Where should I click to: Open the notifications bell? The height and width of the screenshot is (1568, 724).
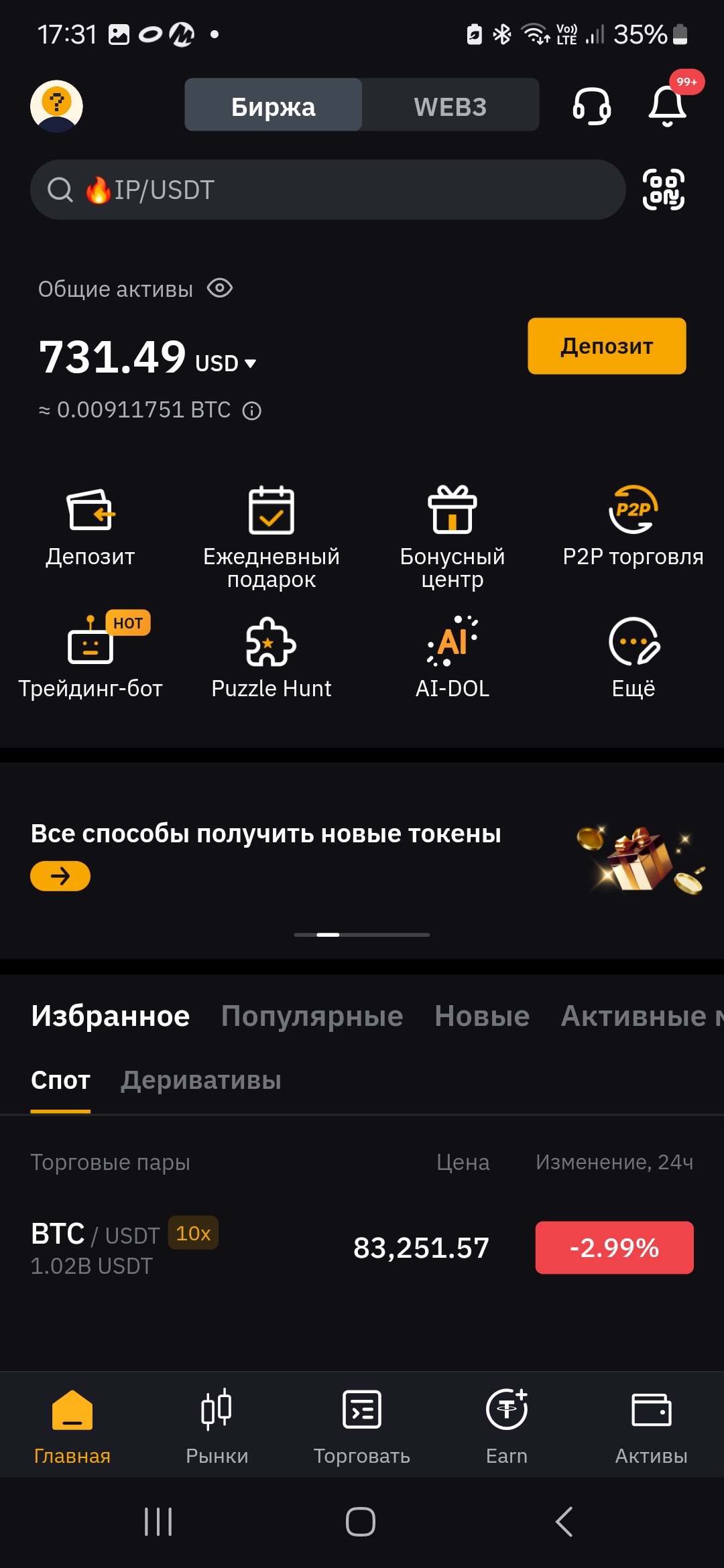click(668, 106)
